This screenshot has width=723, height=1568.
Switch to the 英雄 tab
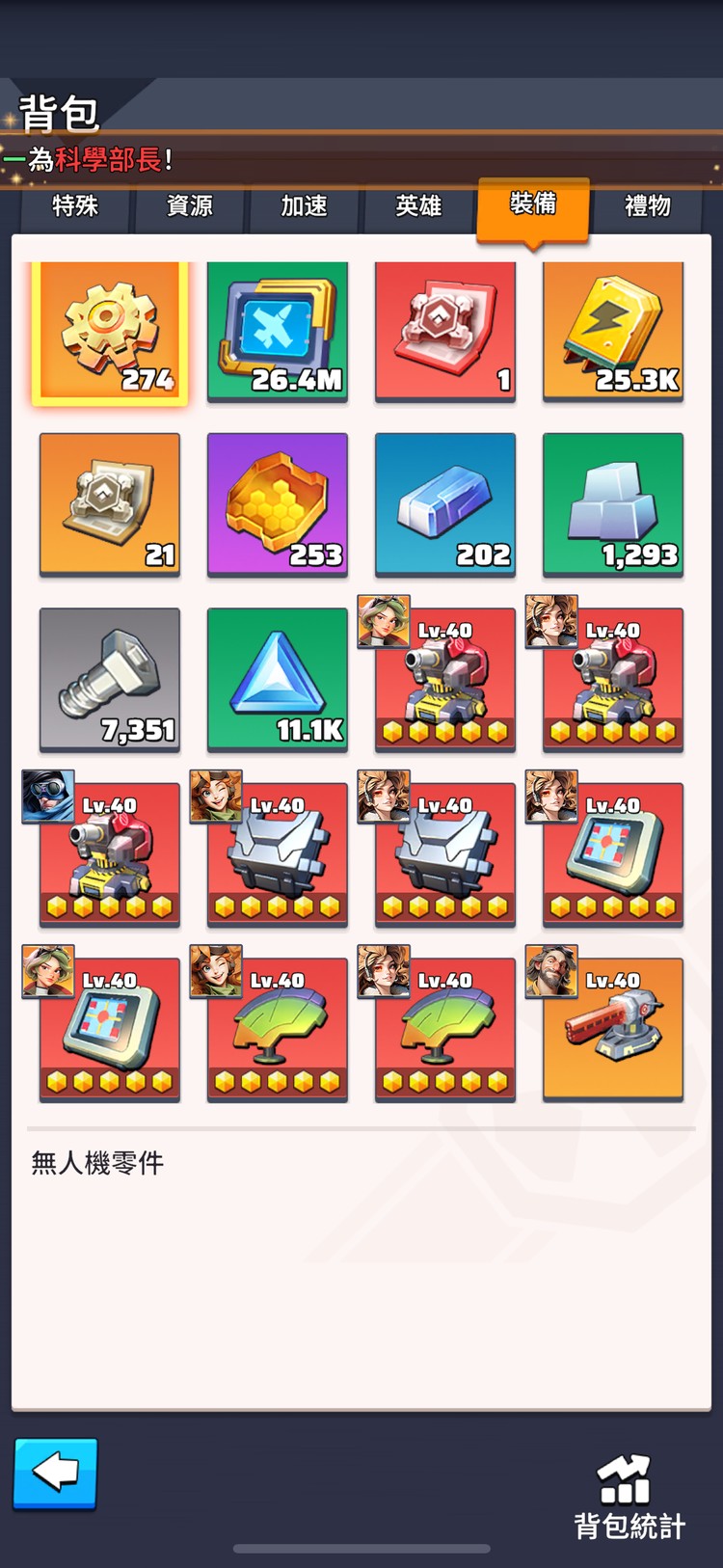coord(418,206)
